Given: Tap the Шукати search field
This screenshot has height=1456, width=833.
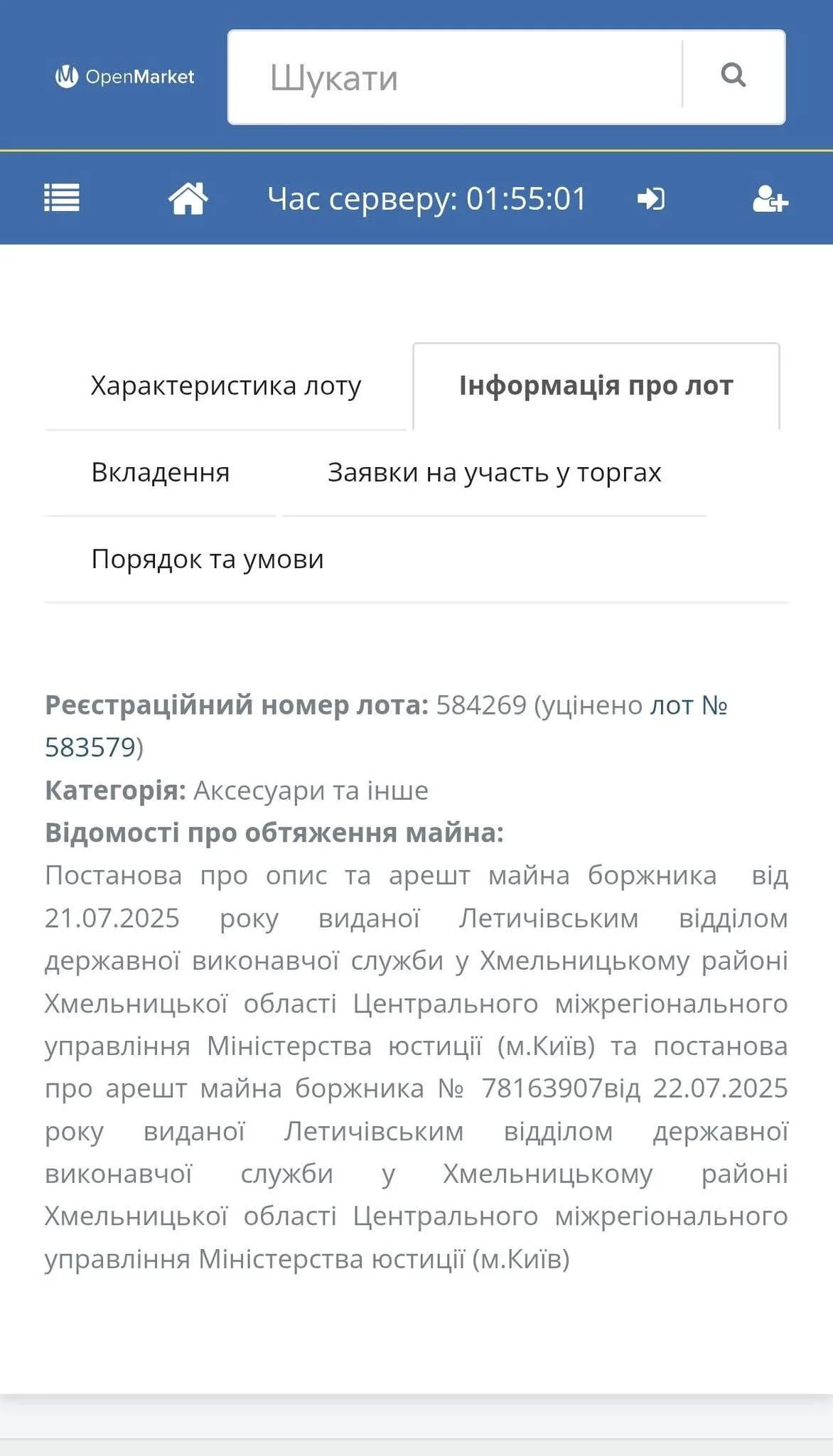Looking at the screenshot, I should tap(455, 77).
